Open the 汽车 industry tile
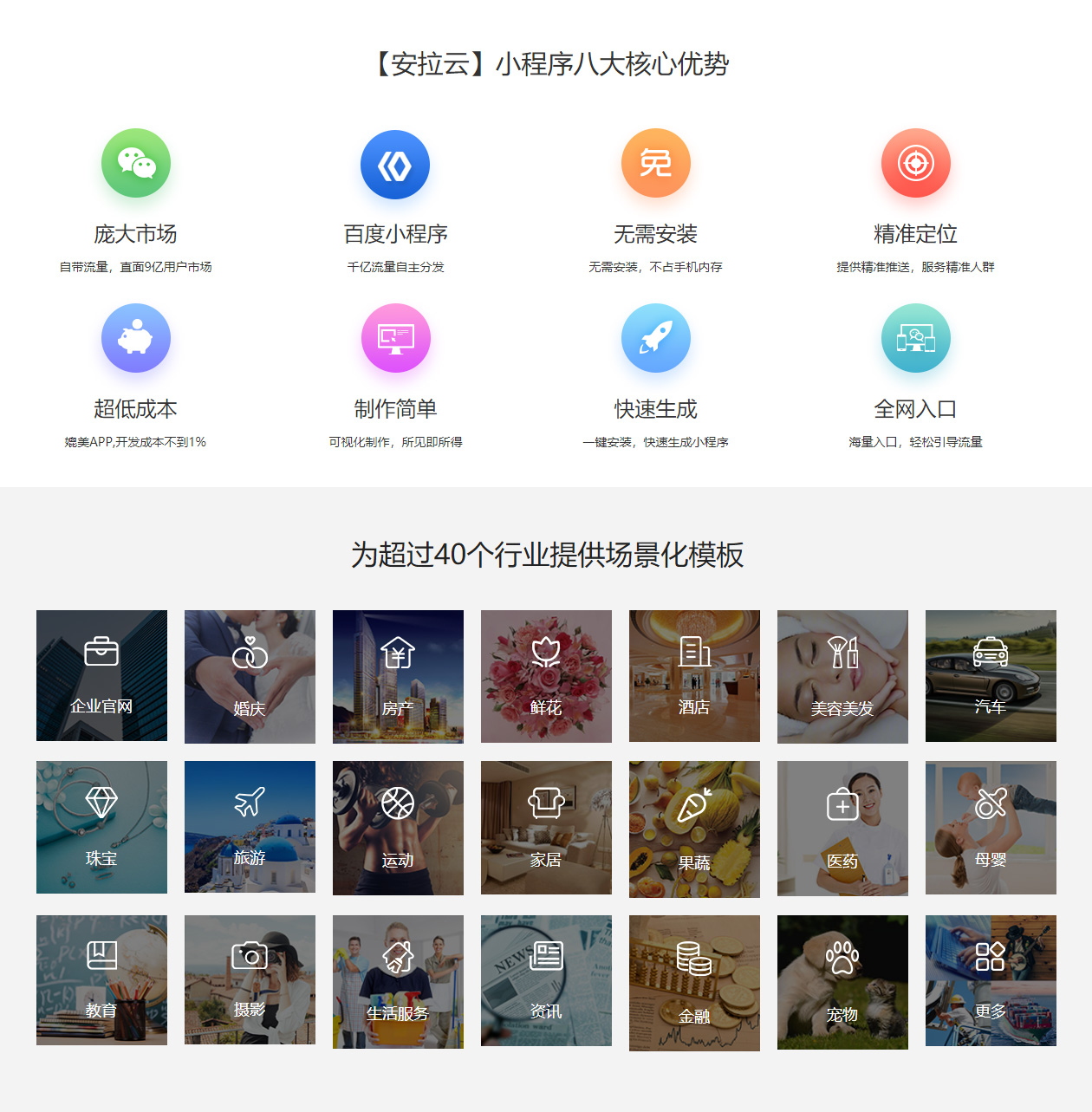This screenshot has height=1112, width=1092. (x=991, y=676)
